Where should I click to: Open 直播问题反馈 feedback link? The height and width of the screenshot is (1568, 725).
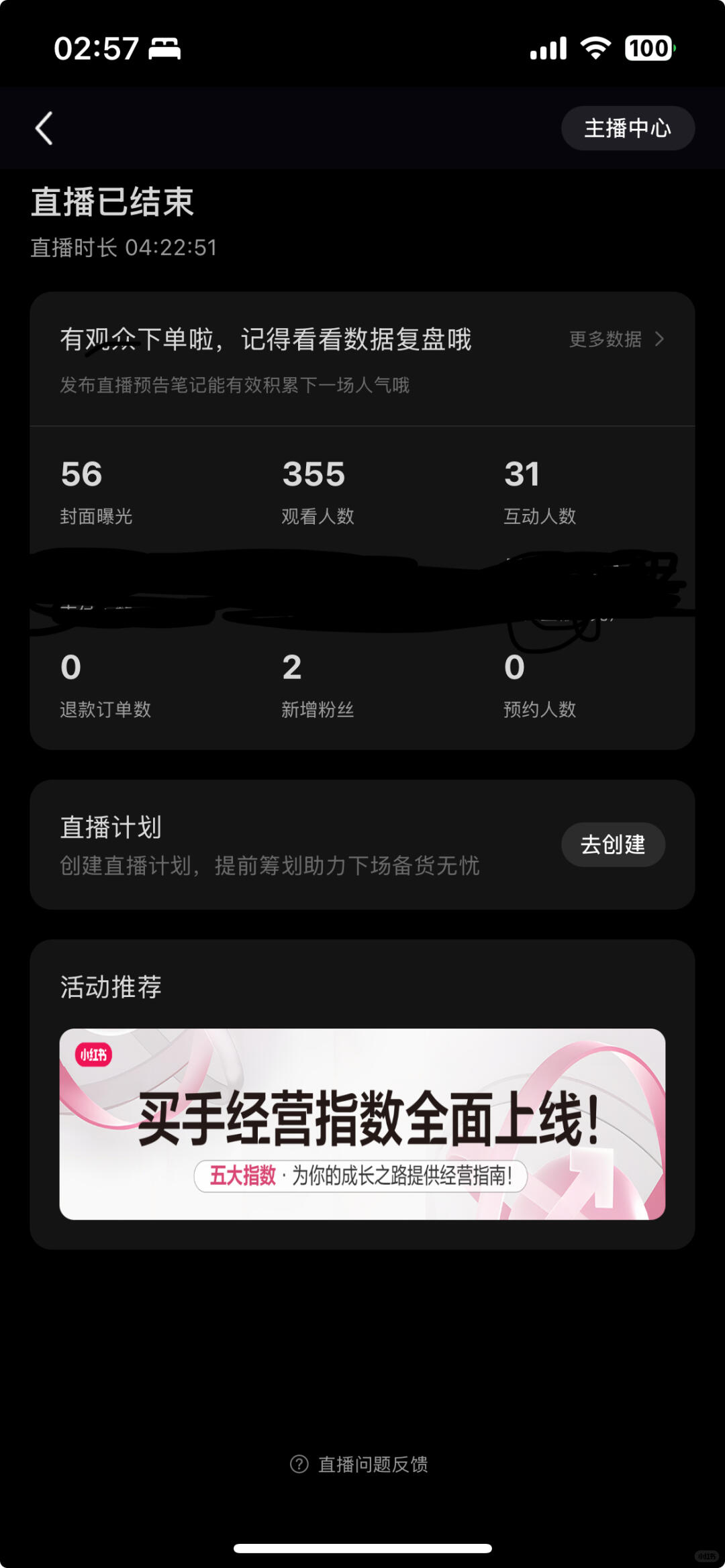[x=360, y=1464]
